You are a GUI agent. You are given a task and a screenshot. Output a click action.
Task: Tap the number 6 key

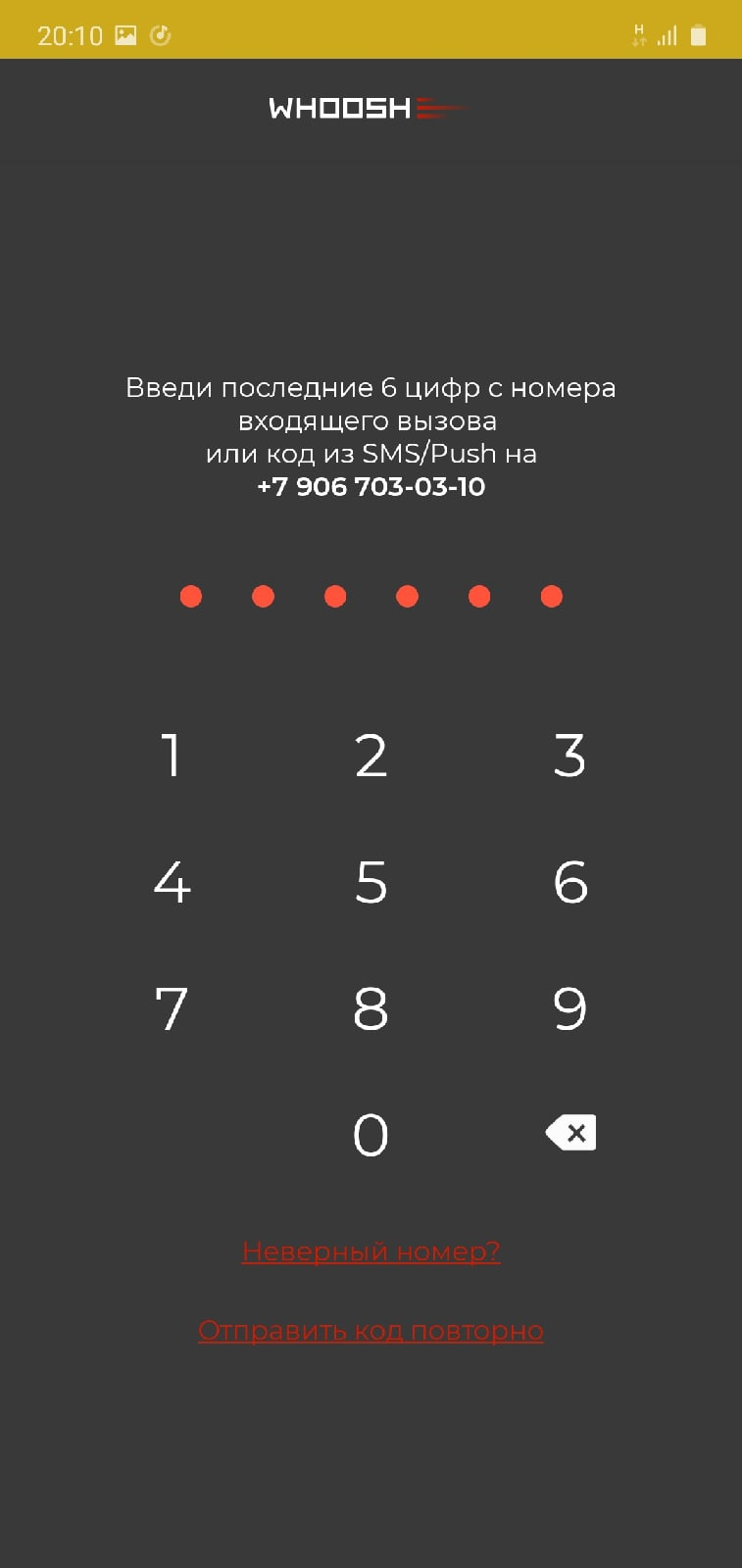[x=569, y=882]
